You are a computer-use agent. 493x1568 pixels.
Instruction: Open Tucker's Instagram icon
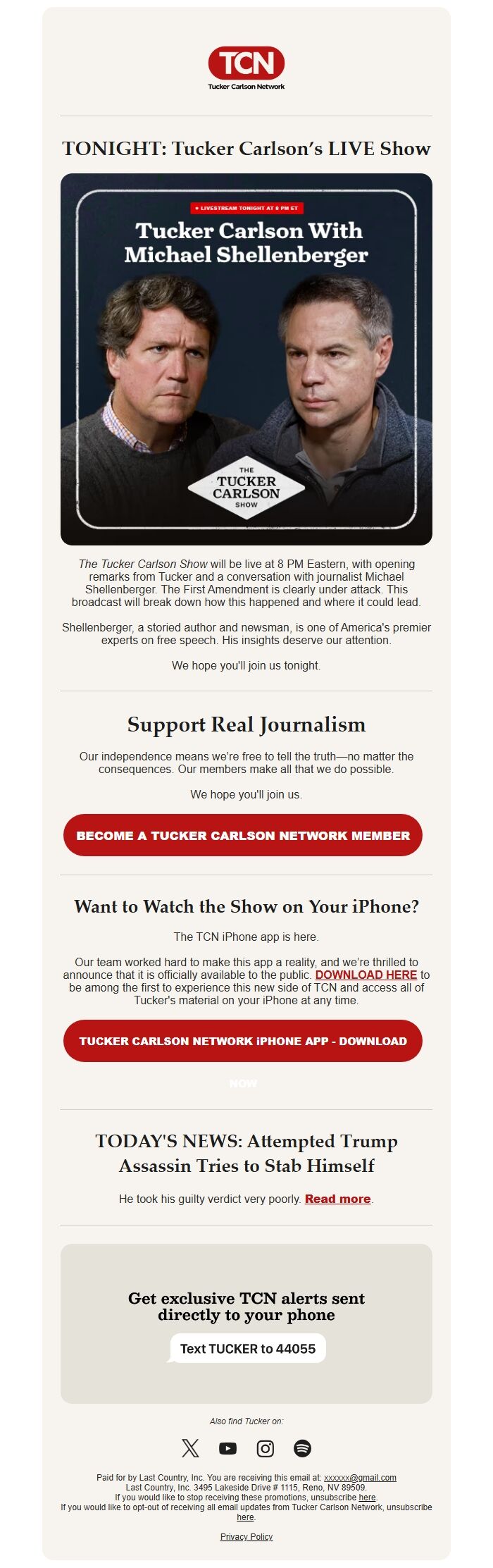(x=265, y=1448)
